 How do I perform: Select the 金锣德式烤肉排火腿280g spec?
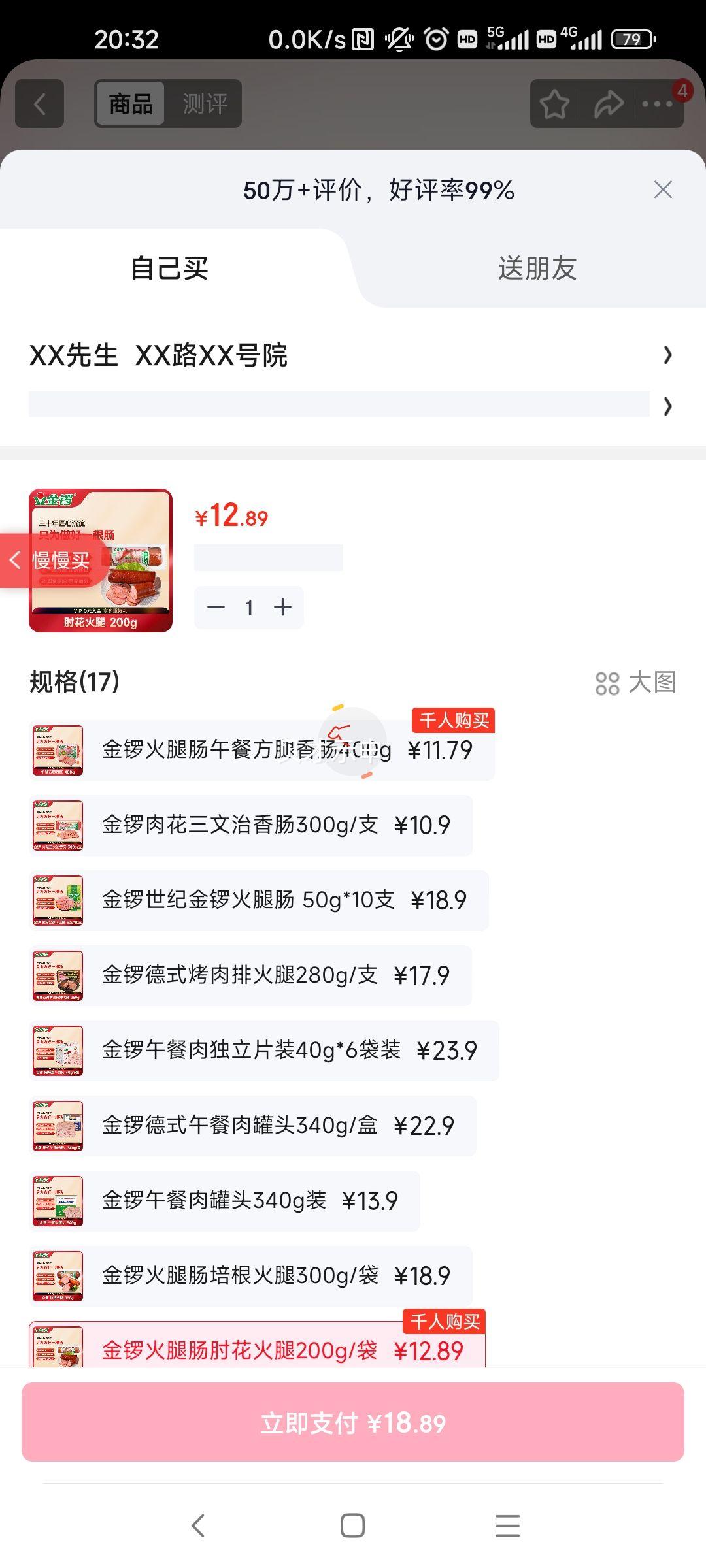(x=255, y=975)
